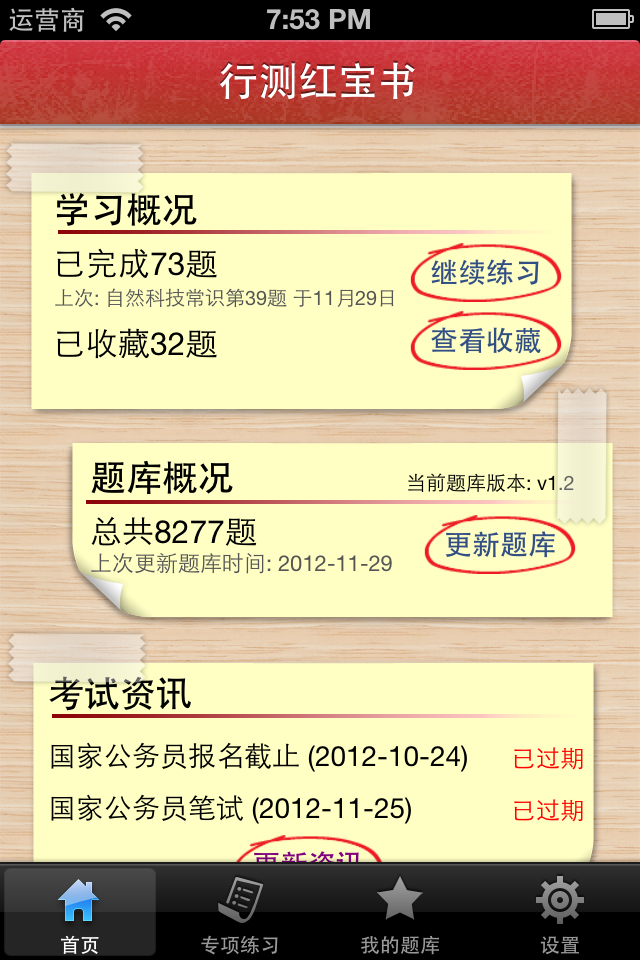Tap 更新题库 to update question bank
640x960 pixels.
[x=499, y=545]
